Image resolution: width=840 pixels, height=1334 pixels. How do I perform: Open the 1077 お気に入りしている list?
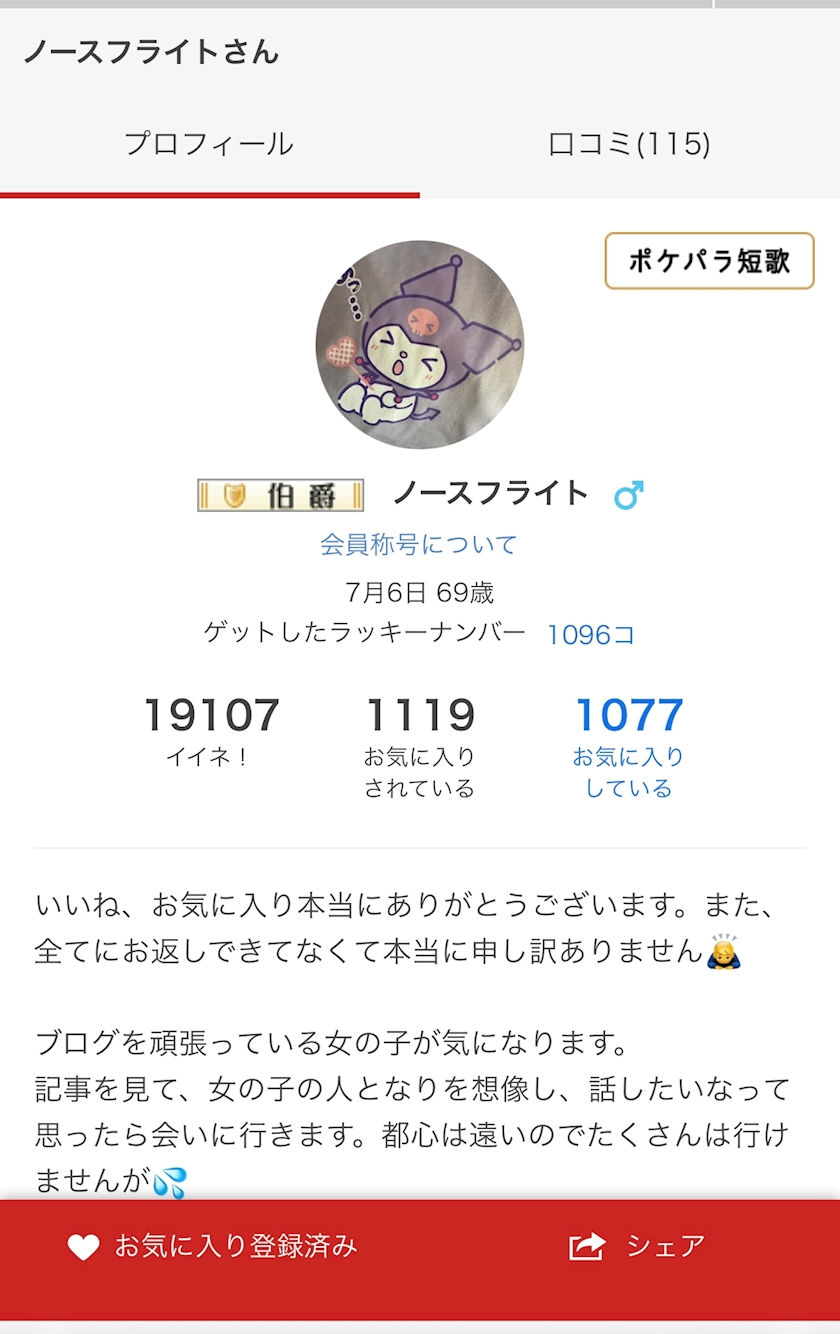tap(629, 745)
